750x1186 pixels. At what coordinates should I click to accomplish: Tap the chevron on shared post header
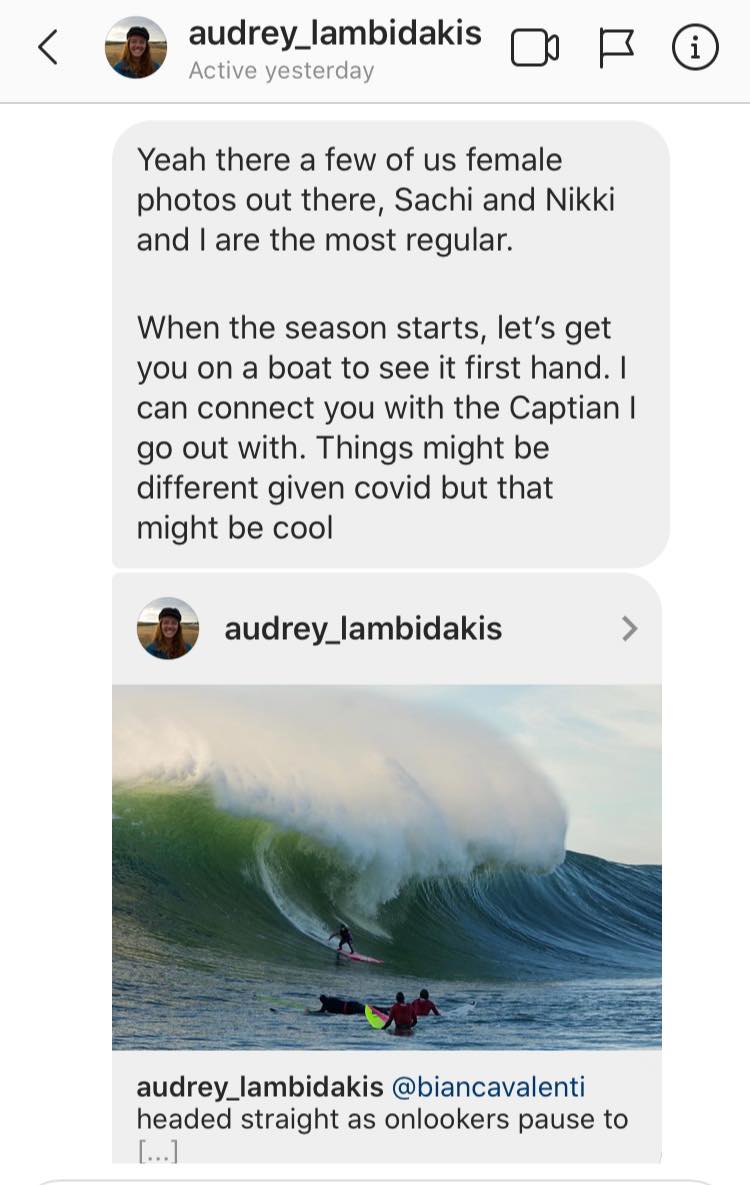(629, 629)
